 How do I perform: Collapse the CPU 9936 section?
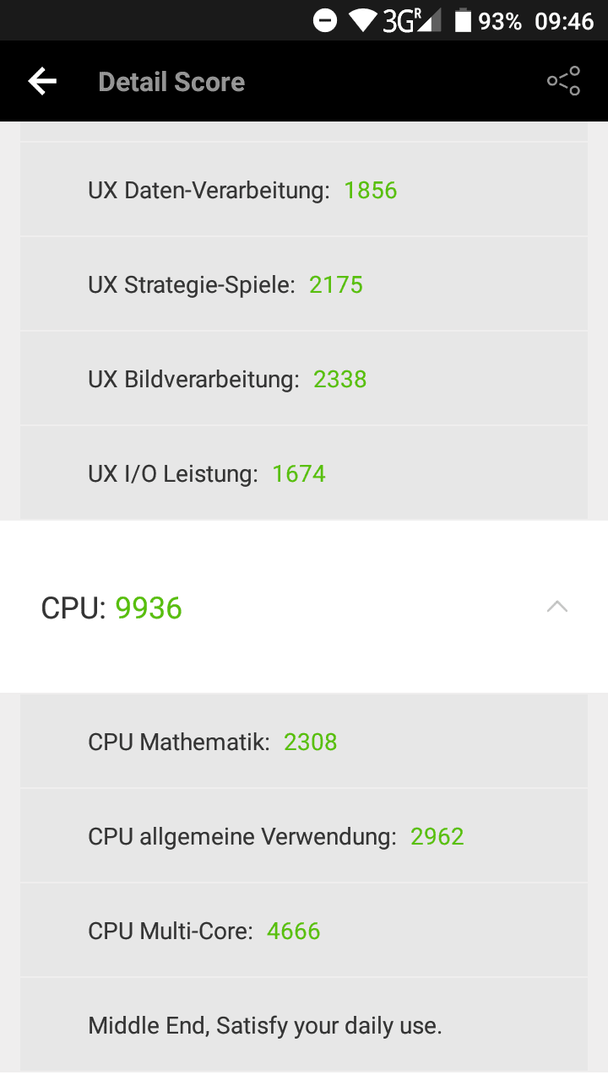[557, 607]
